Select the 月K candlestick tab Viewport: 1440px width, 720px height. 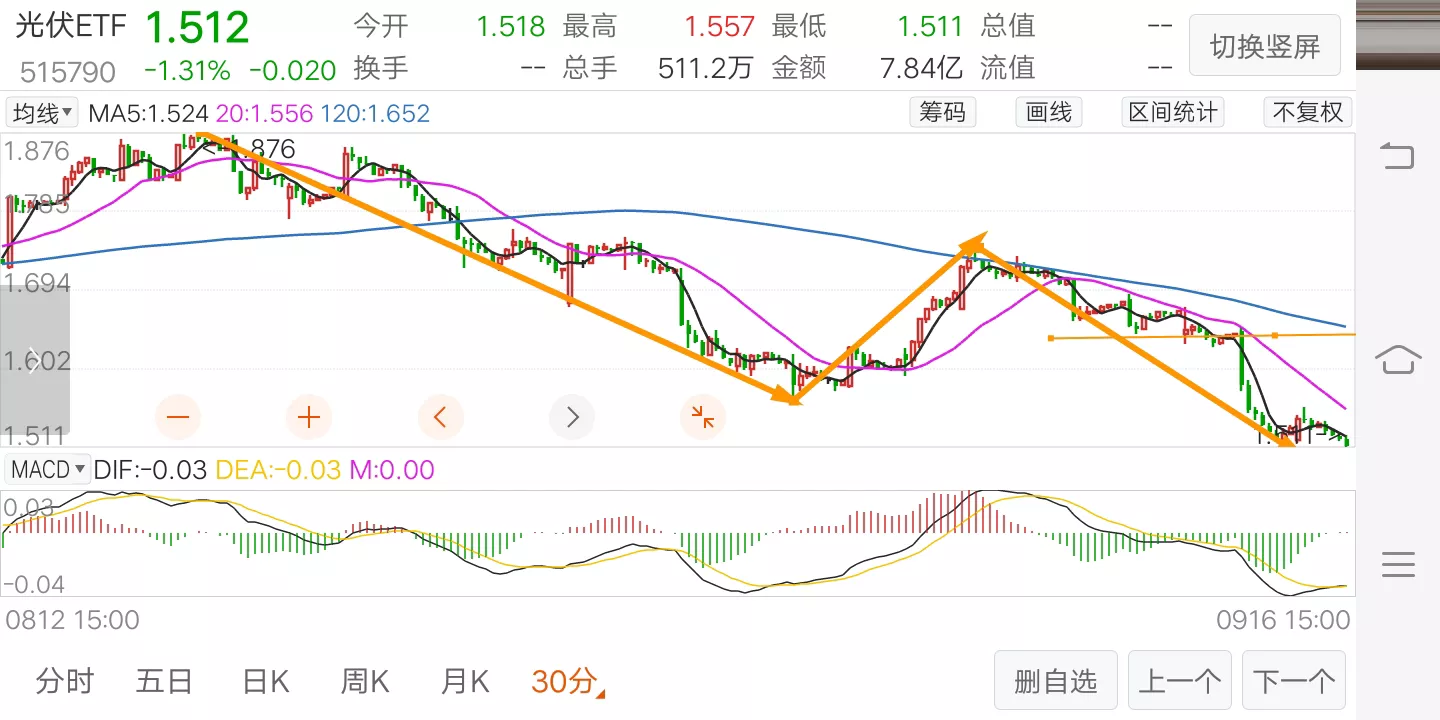pyautogui.click(x=465, y=682)
